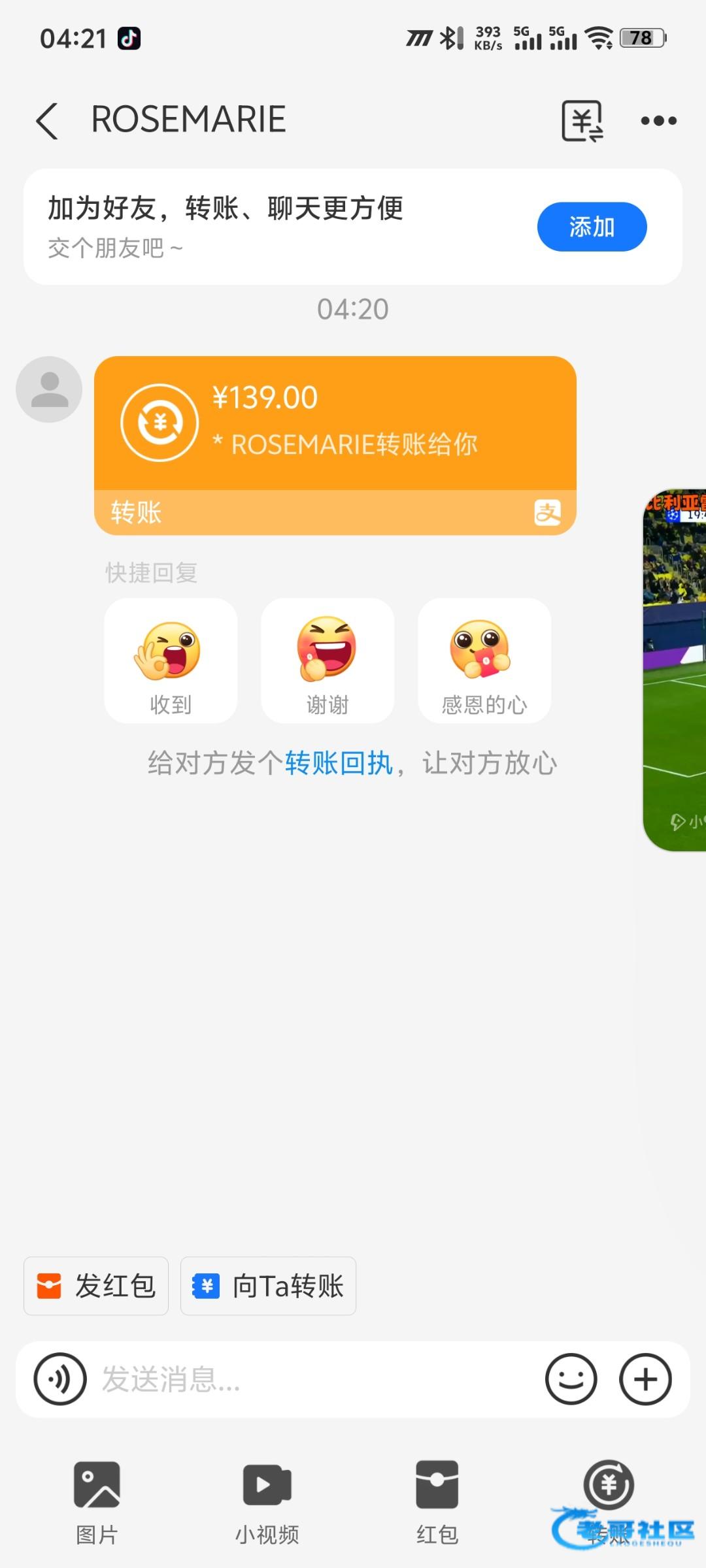Tap the 向Ta转账 chip
This screenshot has width=706, height=1568.
pos(268,1286)
